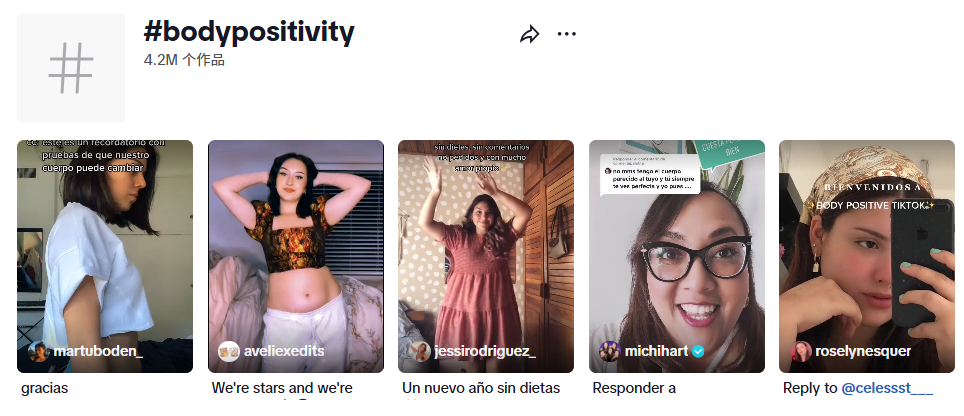The width and height of the screenshot is (964, 416).
Task: Play the video by martuboden_
Action: pos(105,256)
